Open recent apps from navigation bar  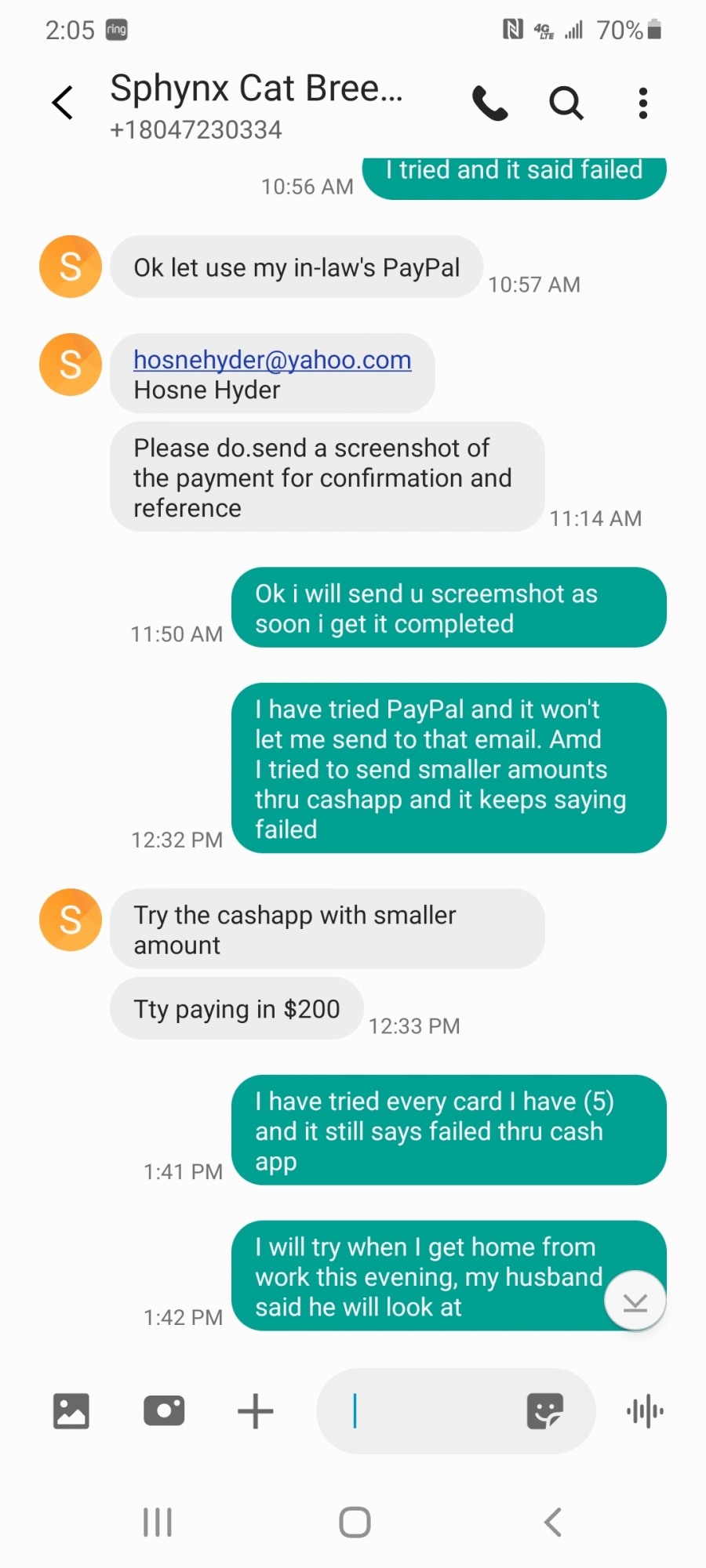tap(158, 1523)
